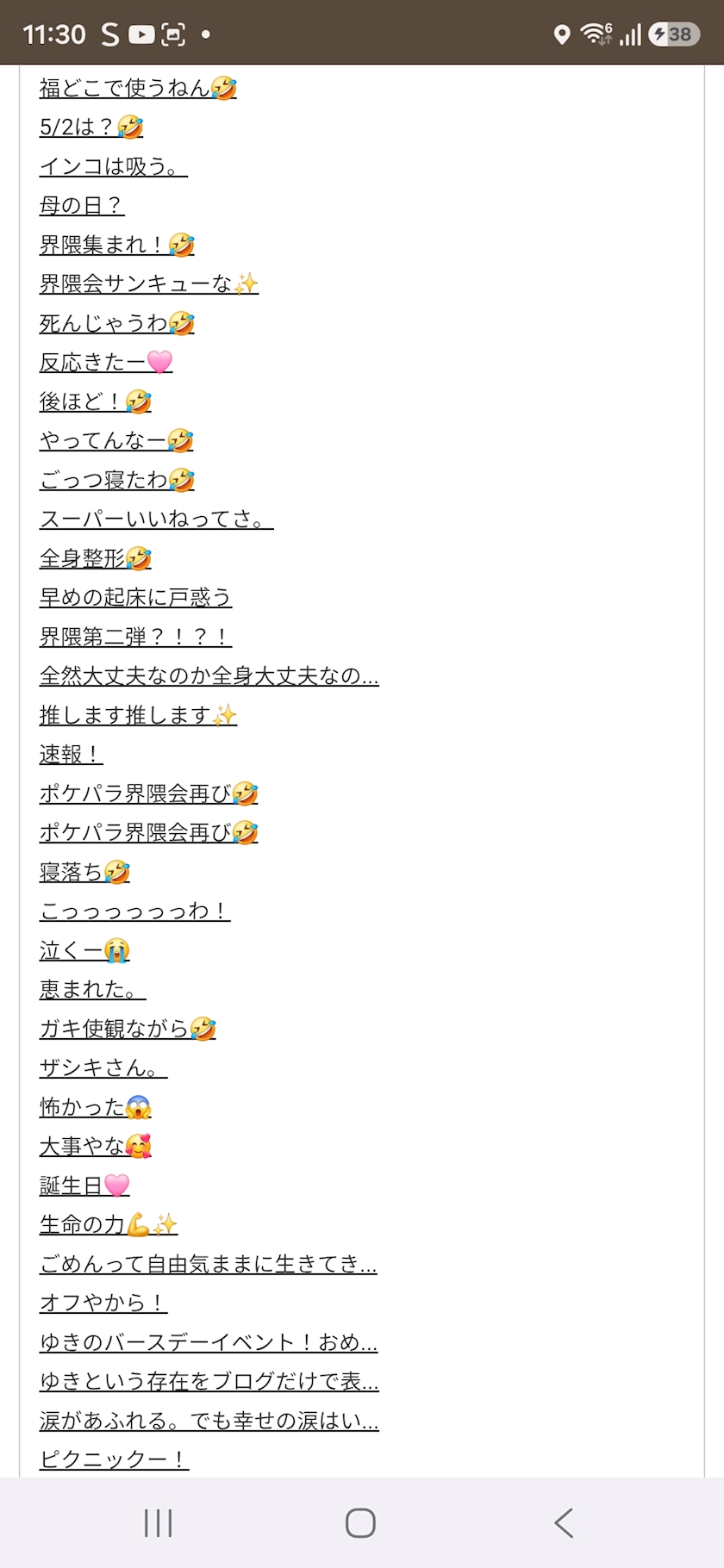Open the 母の日？ link
Viewport: 724px width, 1568px height.
pyautogui.click(x=82, y=206)
